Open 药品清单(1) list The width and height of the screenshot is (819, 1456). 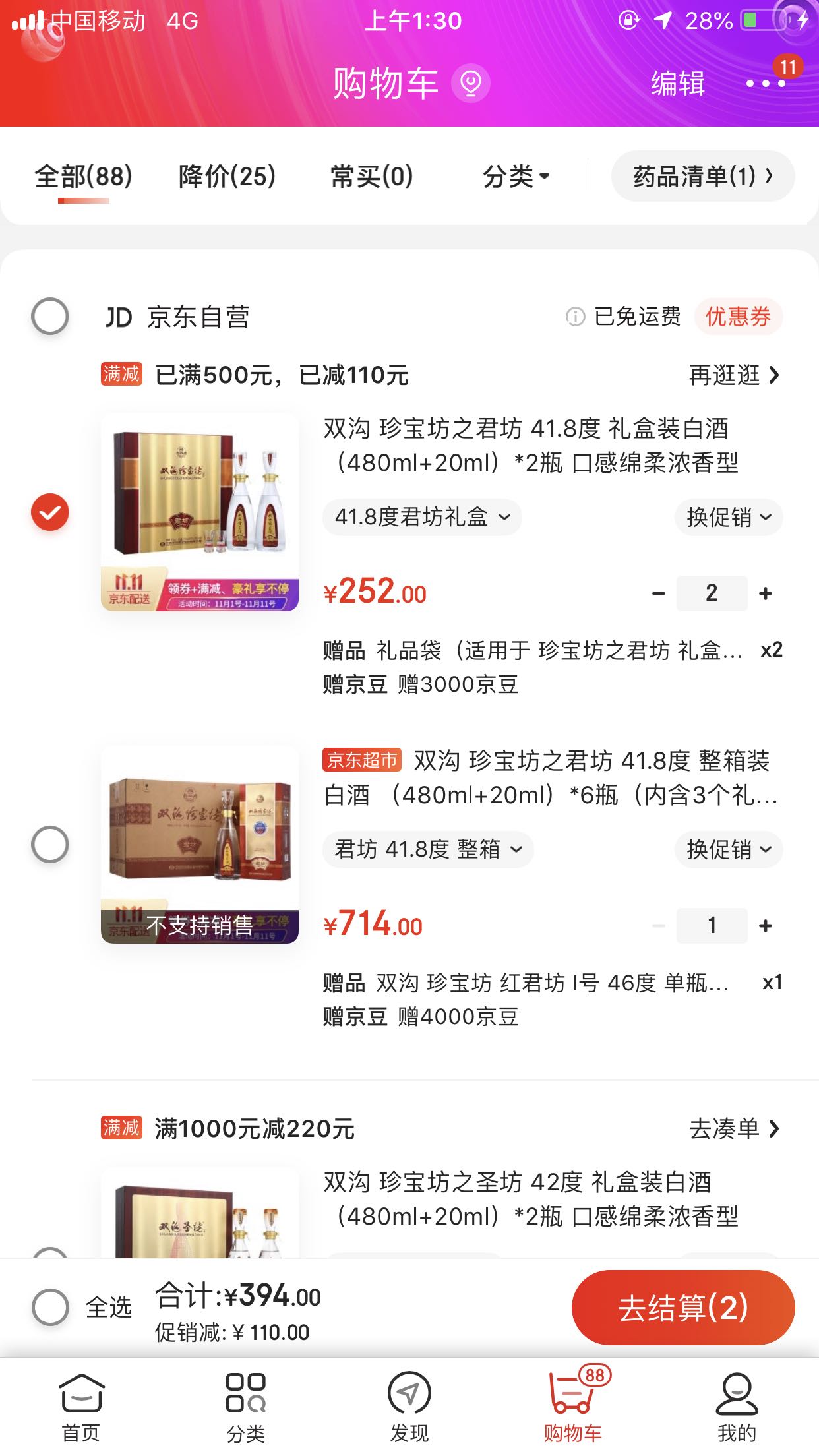point(702,177)
